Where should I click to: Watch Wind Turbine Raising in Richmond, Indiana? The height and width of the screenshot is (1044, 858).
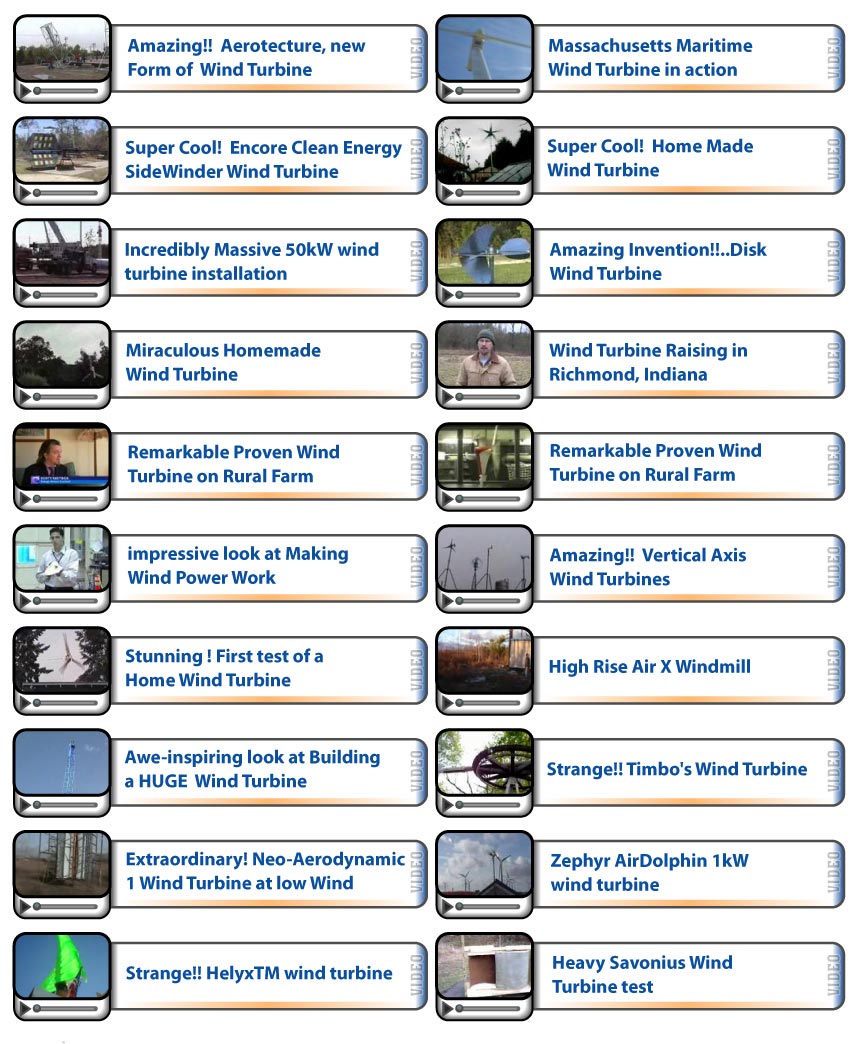click(x=647, y=363)
